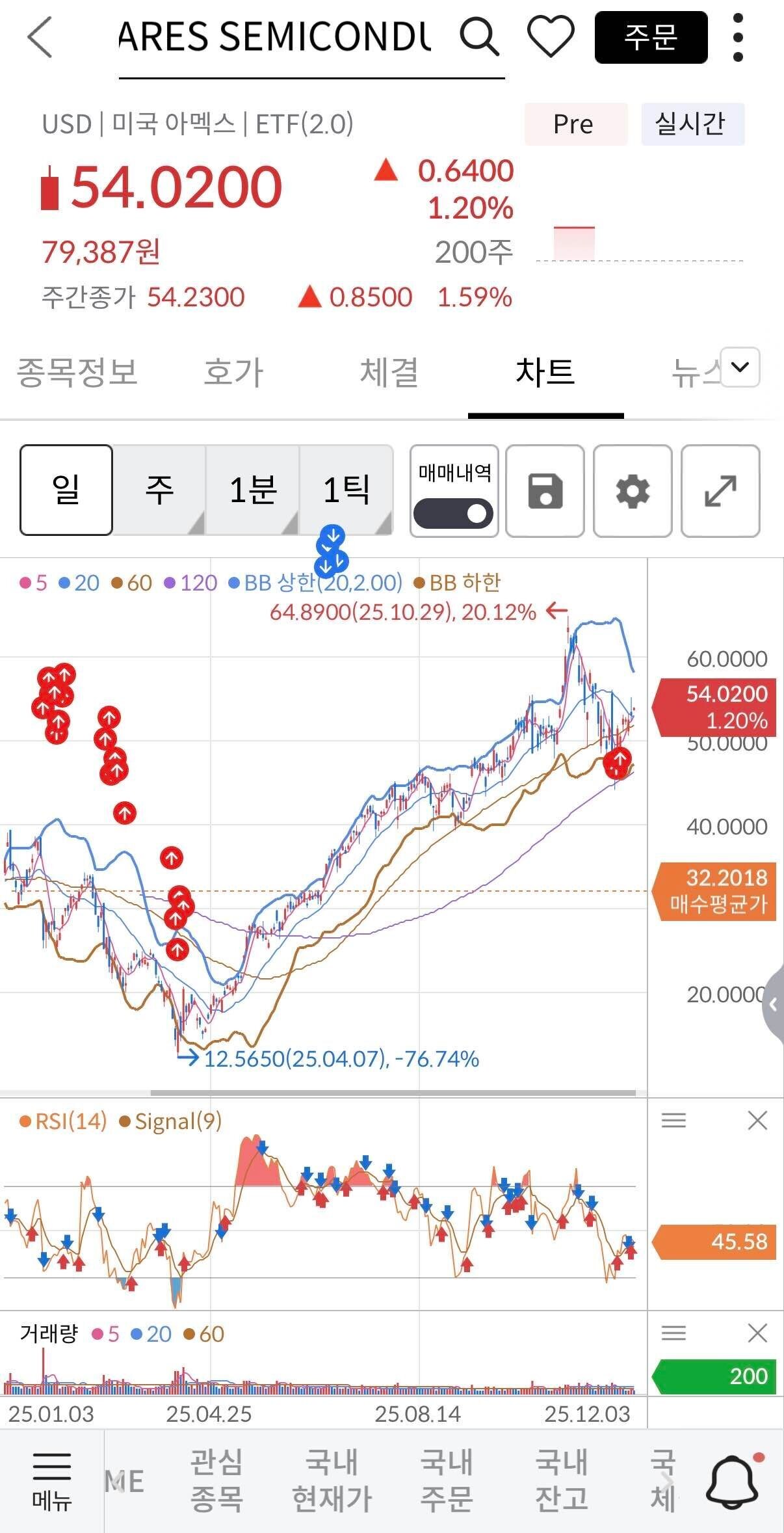Save the current chart settings
This screenshot has width=784, height=1533.
tap(545, 491)
